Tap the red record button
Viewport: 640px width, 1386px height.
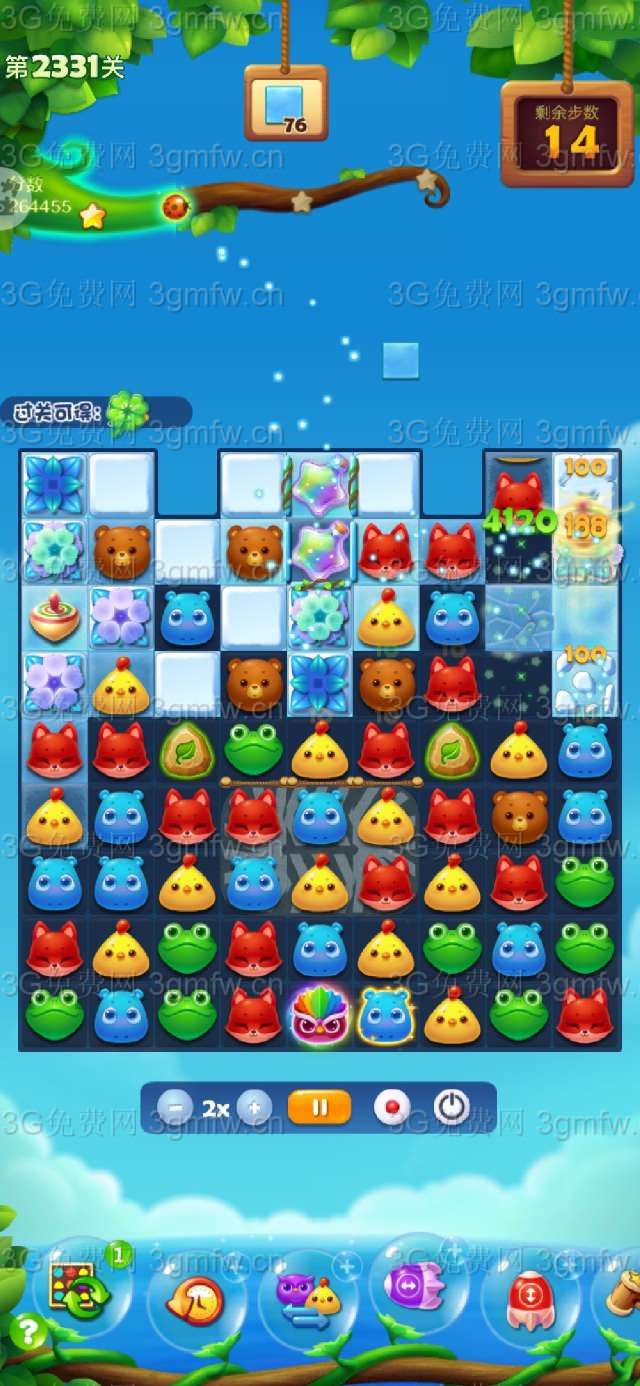(392, 1108)
